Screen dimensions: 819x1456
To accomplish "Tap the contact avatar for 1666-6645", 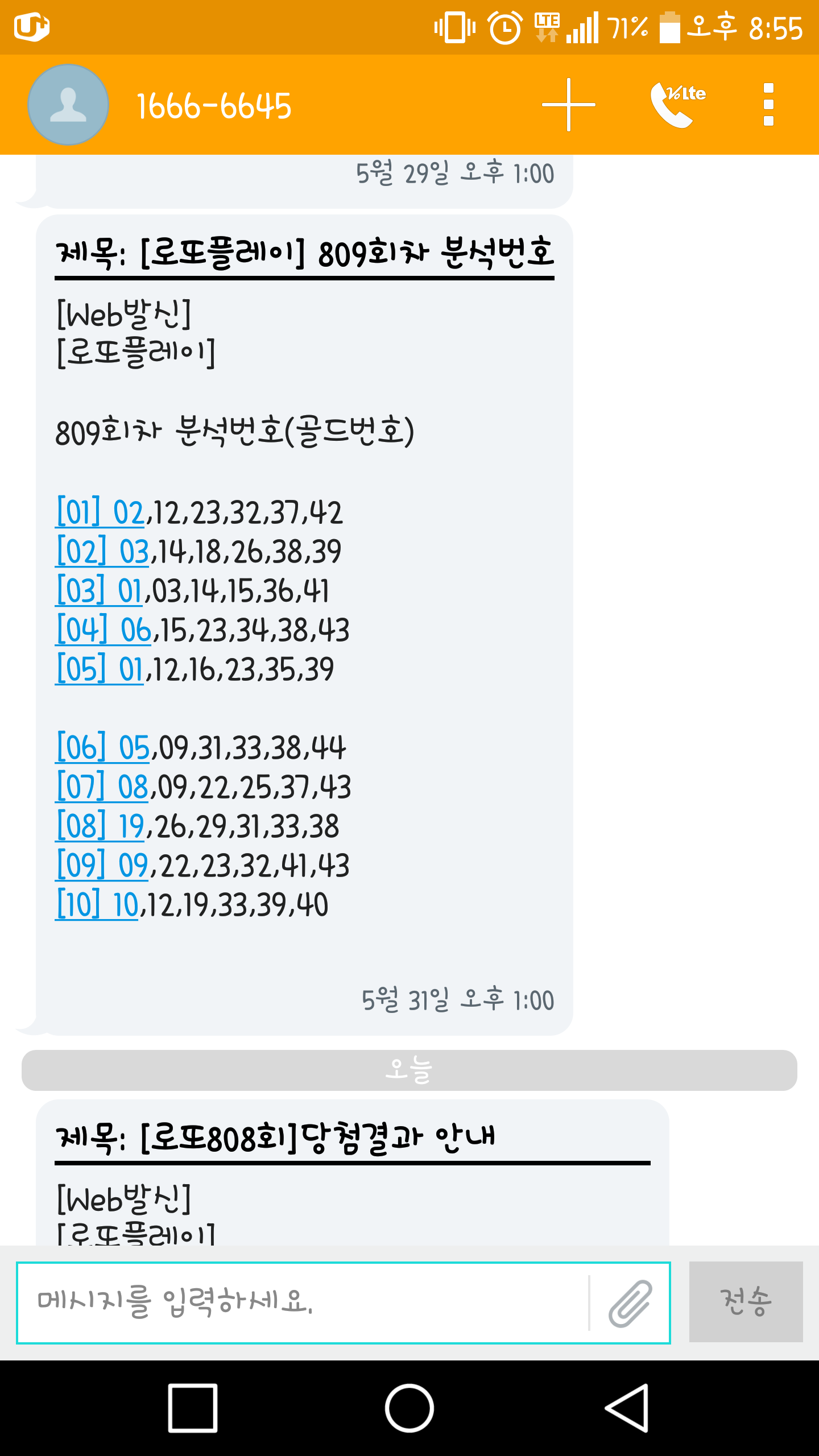I will point(68,105).
